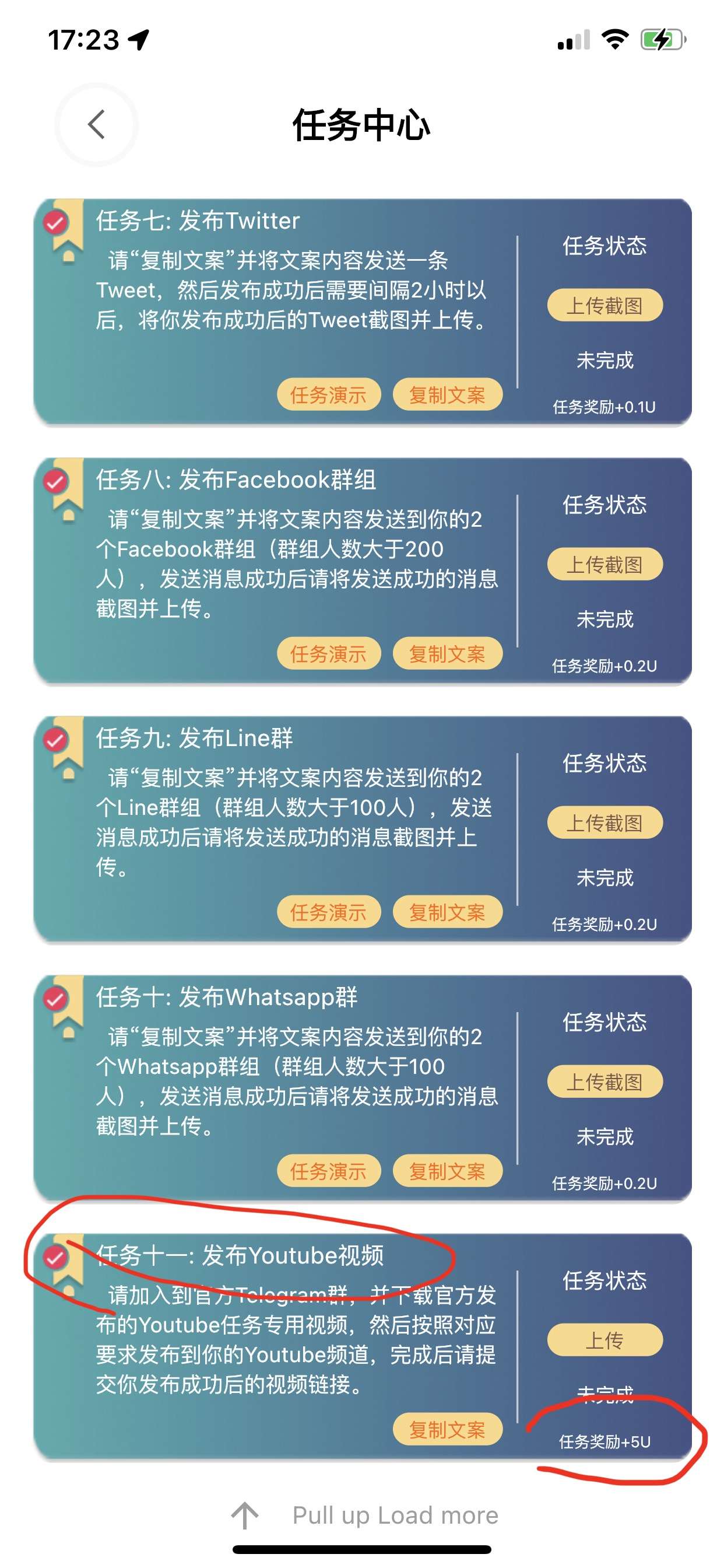Open 任务演示 for the Twitter task
This screenshot has height=1568, width=724.
click(328, 394)
